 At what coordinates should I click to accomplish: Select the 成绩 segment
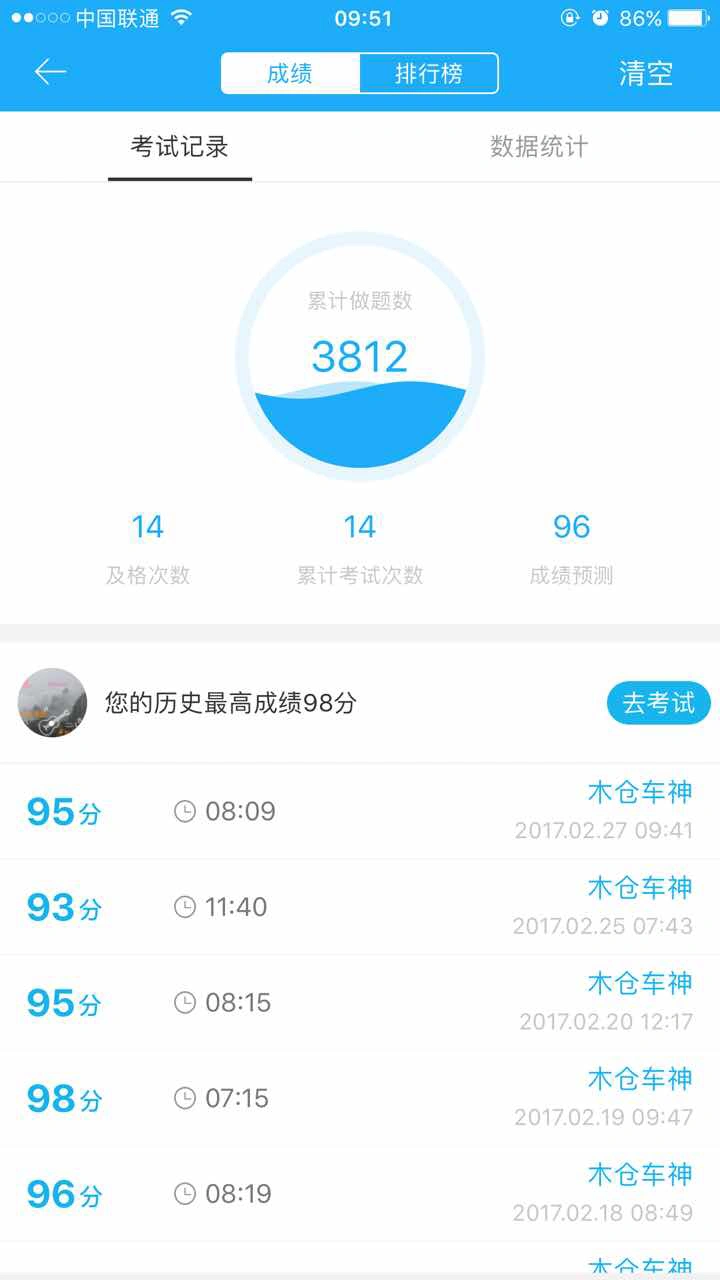tap(290, 73)
